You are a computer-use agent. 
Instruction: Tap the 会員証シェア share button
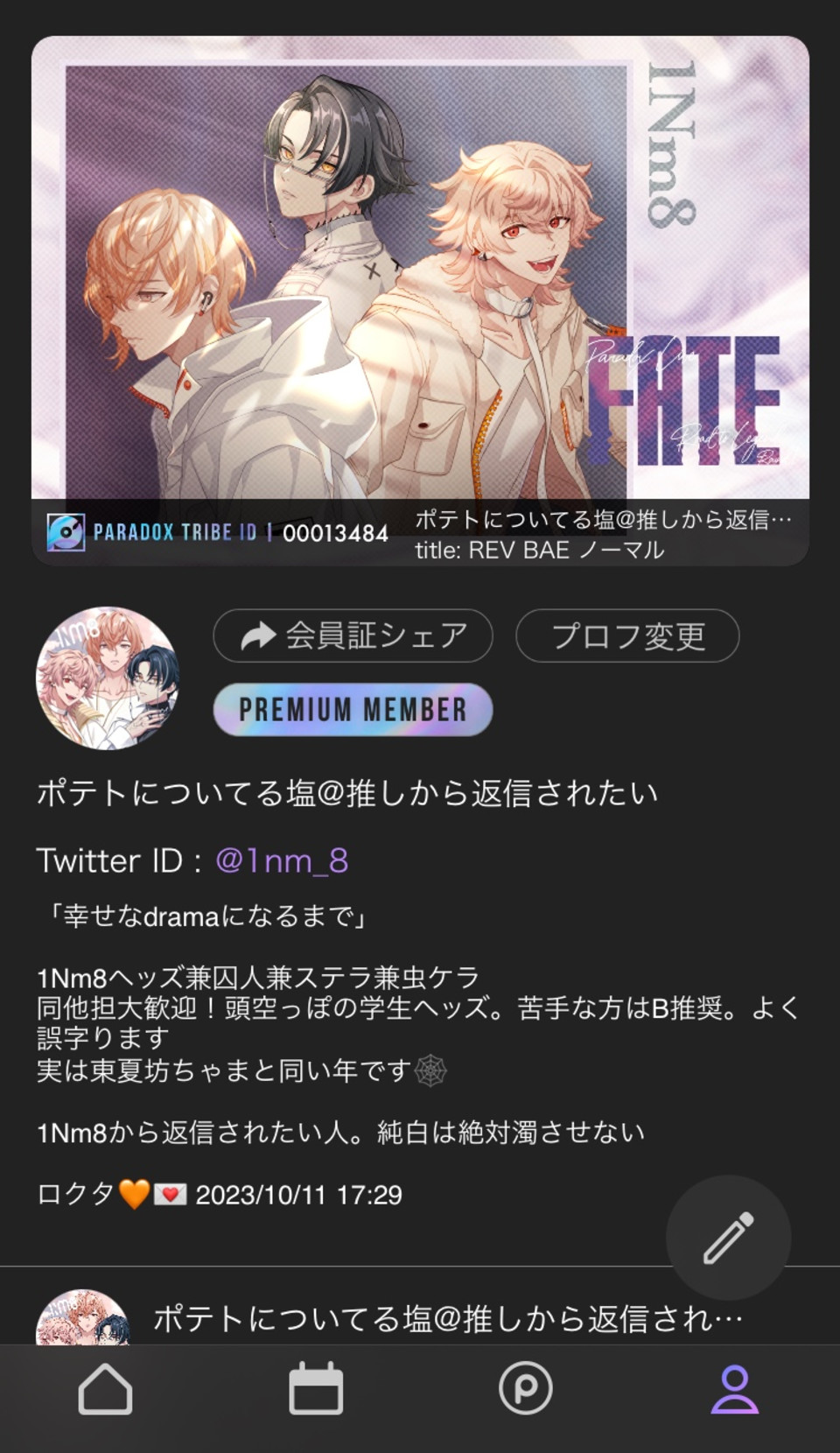pyautogui.click(x=352, y=637)
